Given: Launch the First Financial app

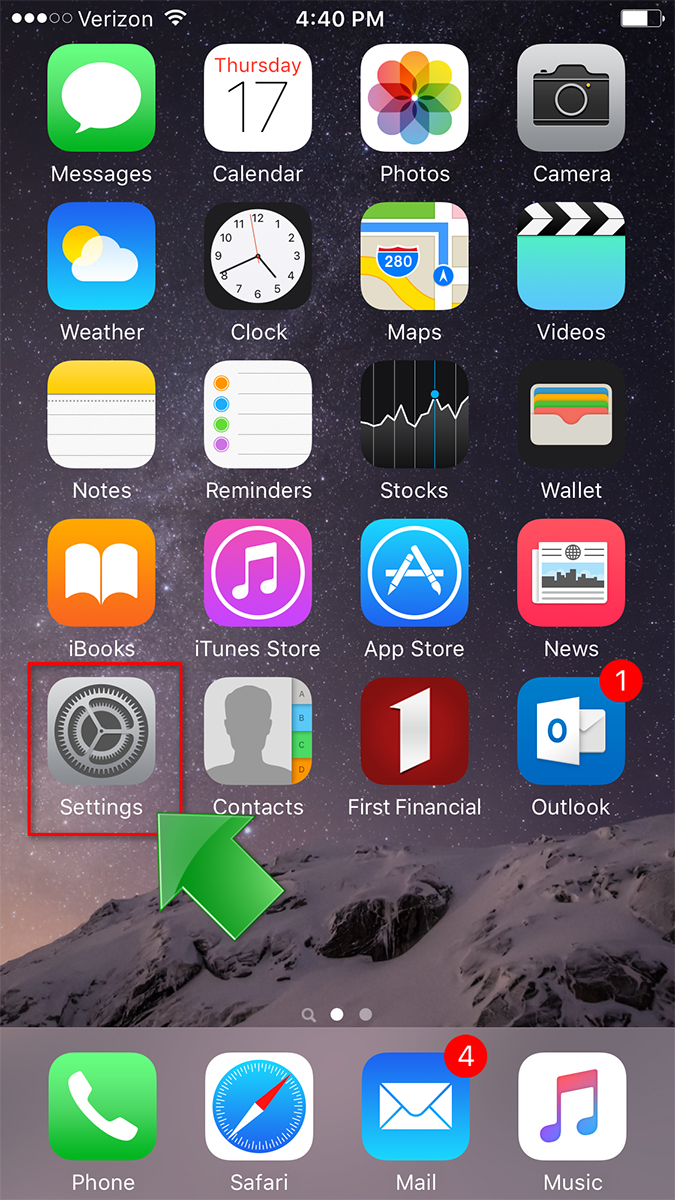Looking at the screenshot, I should 414,731.
